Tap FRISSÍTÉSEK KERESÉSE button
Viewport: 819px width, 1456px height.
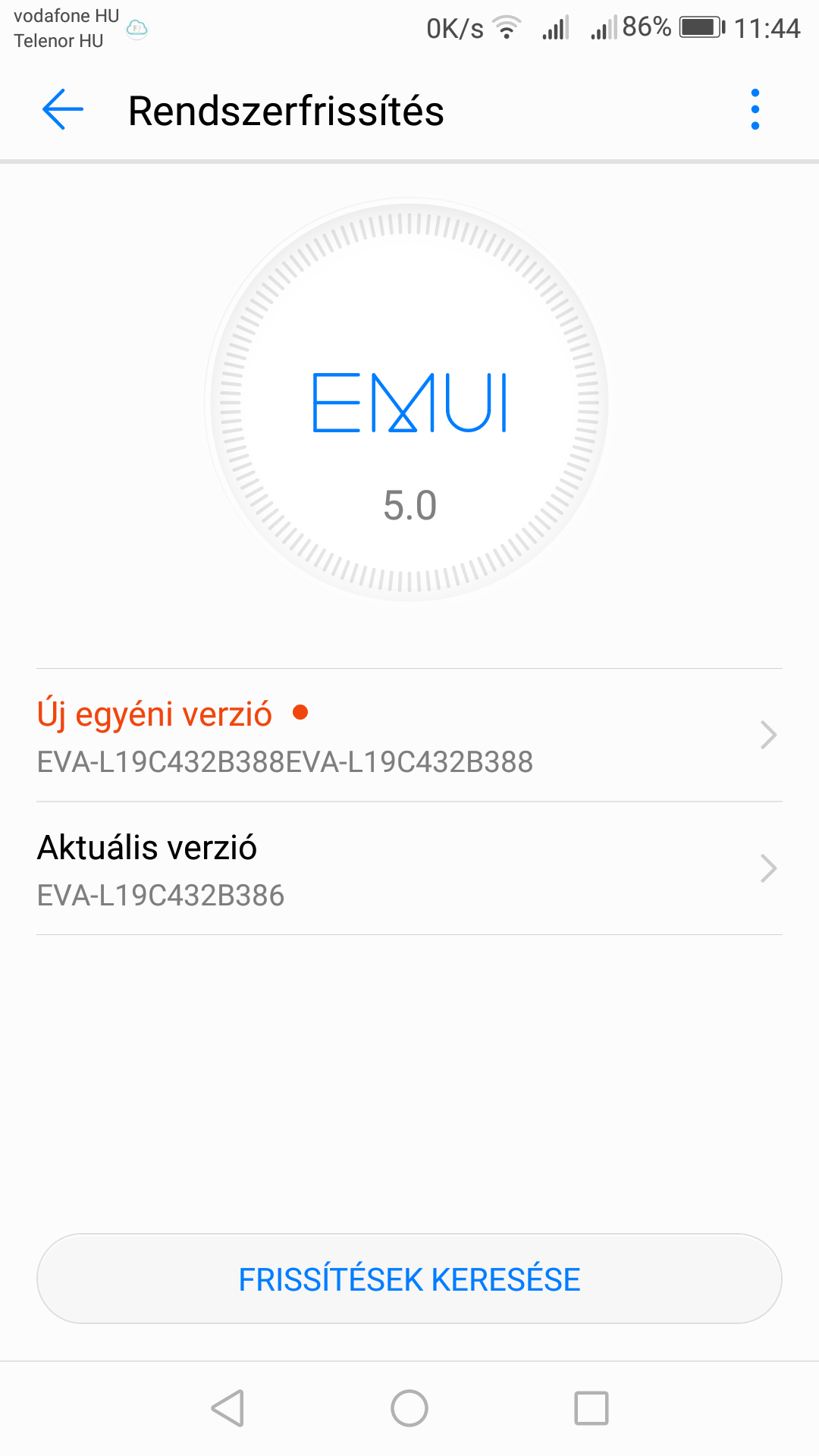coord(409,1279)
